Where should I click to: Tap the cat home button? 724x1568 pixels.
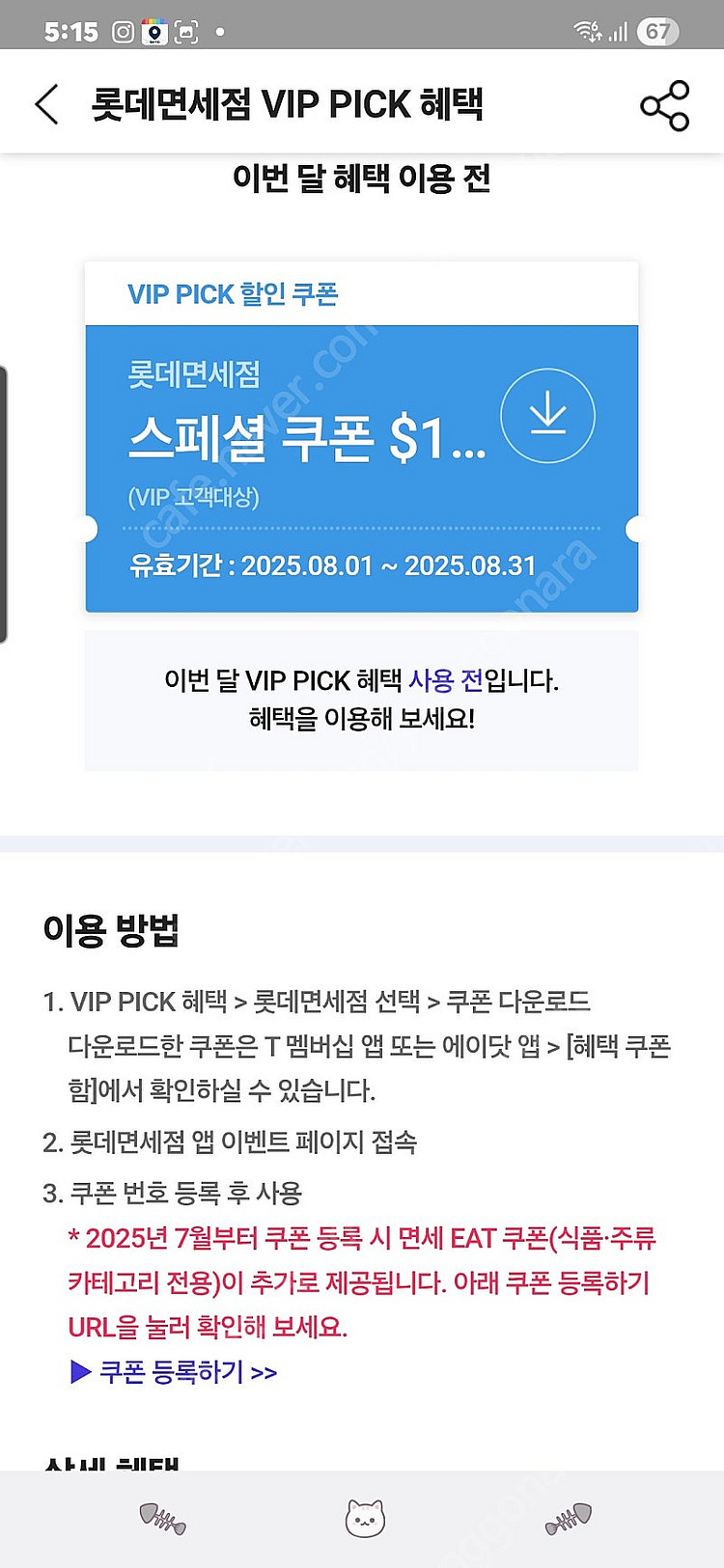tap(365, 1518)
